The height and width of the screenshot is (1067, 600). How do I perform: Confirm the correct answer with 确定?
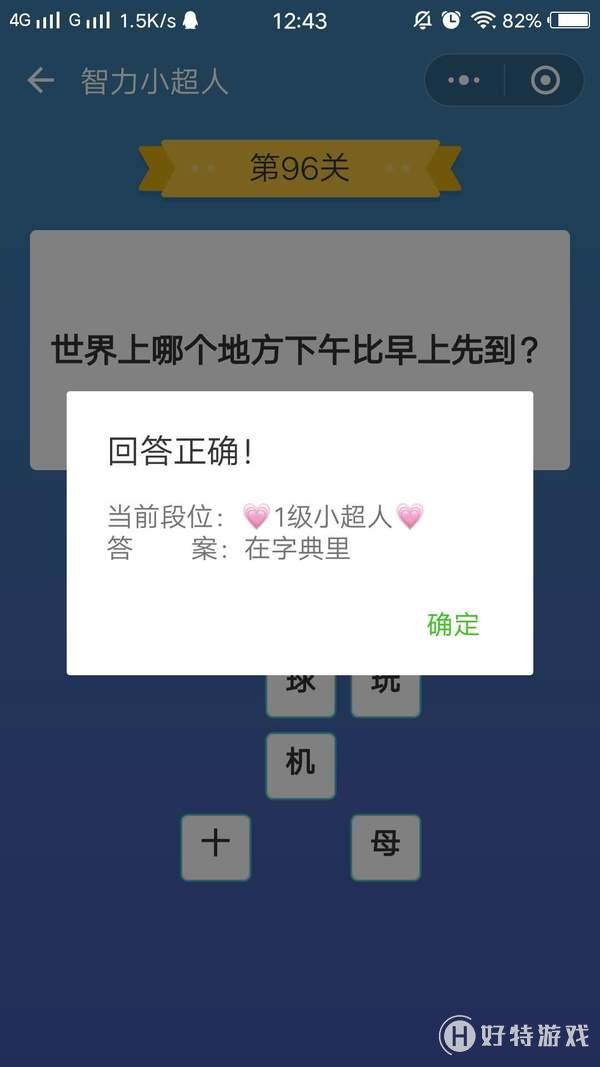(x=453, y=625)
